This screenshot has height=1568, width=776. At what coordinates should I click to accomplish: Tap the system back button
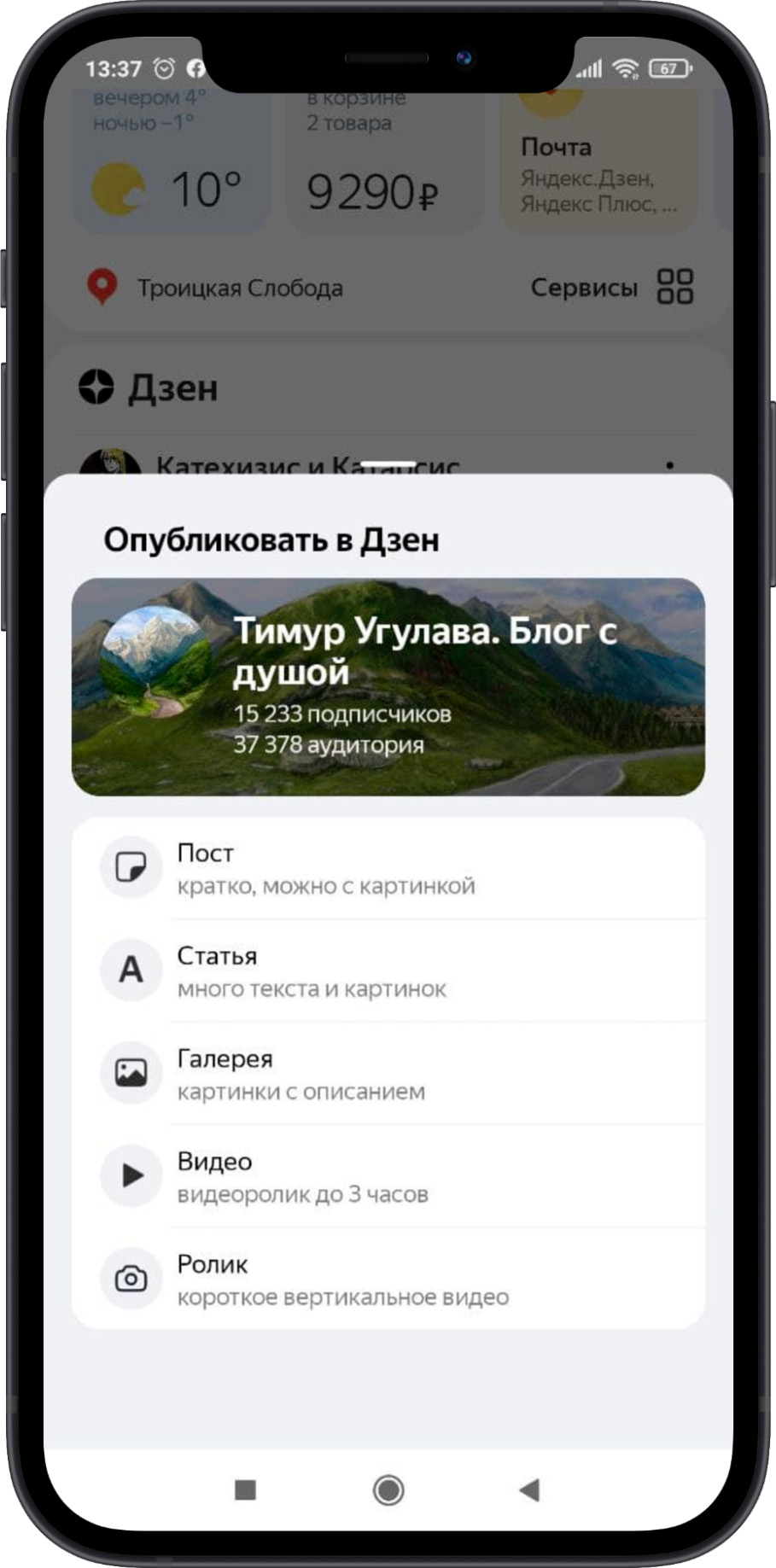529,1490
